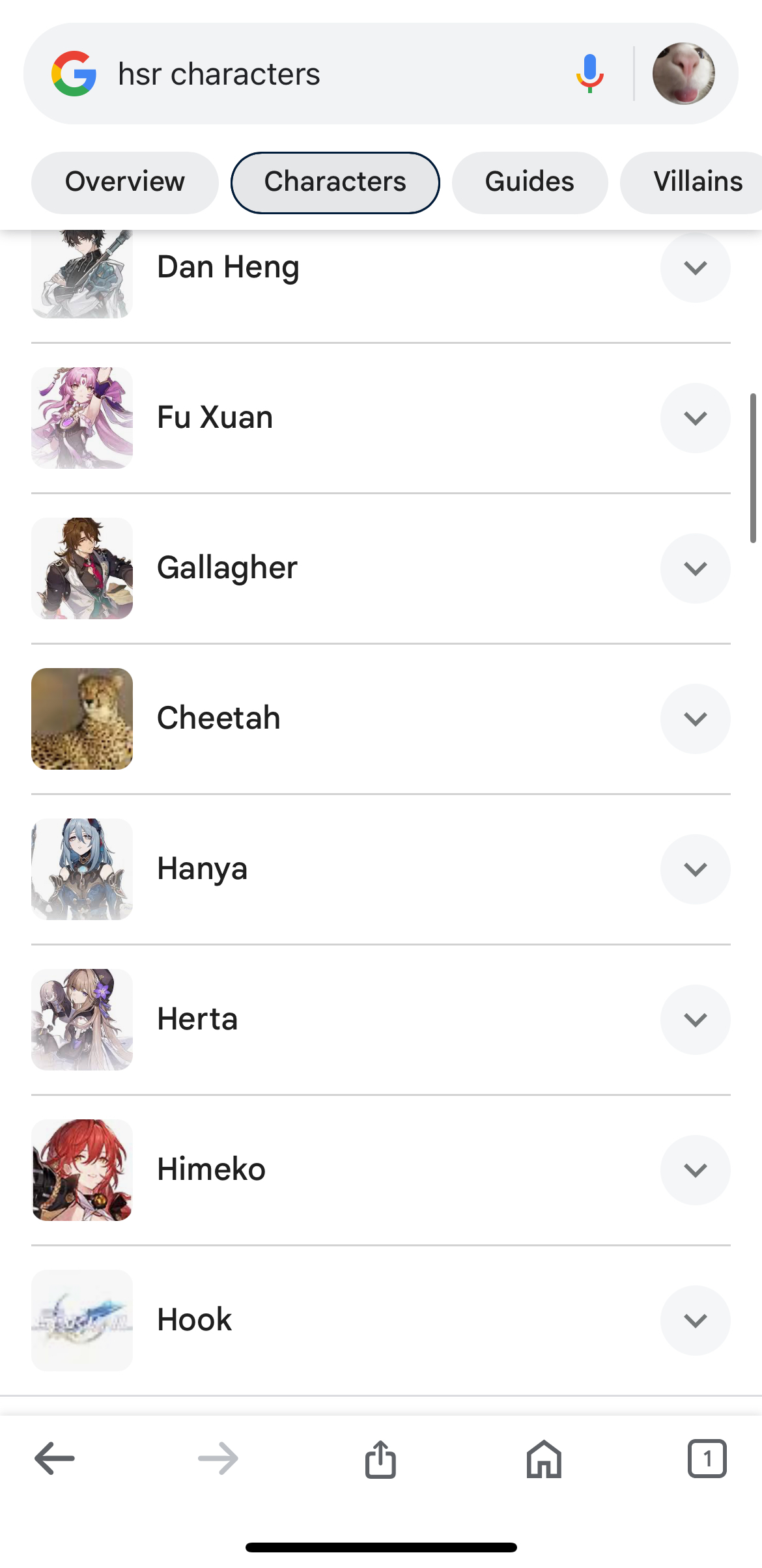Tap Hanya's character thumbnail image

81,869
